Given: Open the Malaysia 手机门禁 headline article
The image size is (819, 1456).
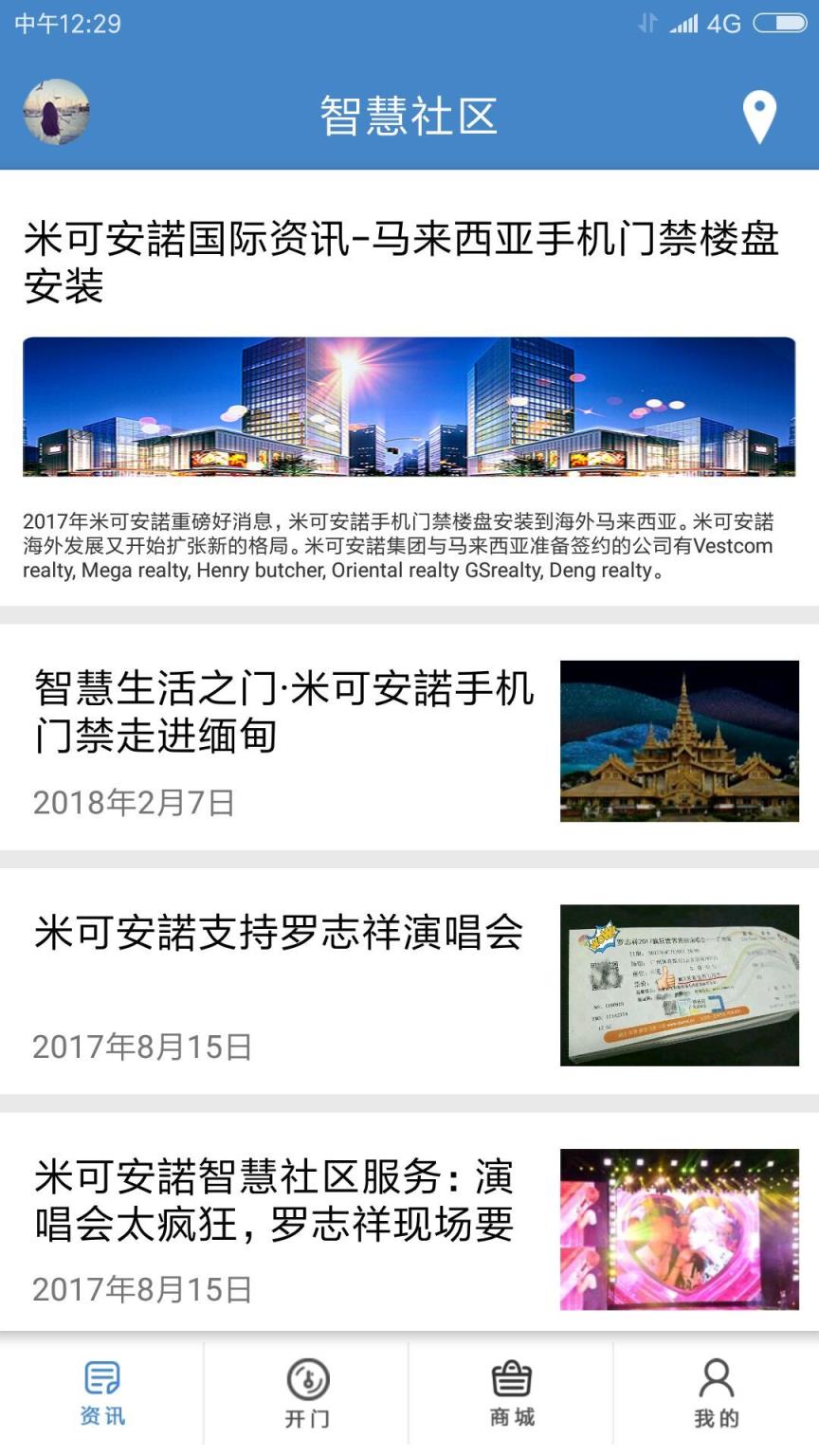Looking at the screenshot, I should pos(408,256).
